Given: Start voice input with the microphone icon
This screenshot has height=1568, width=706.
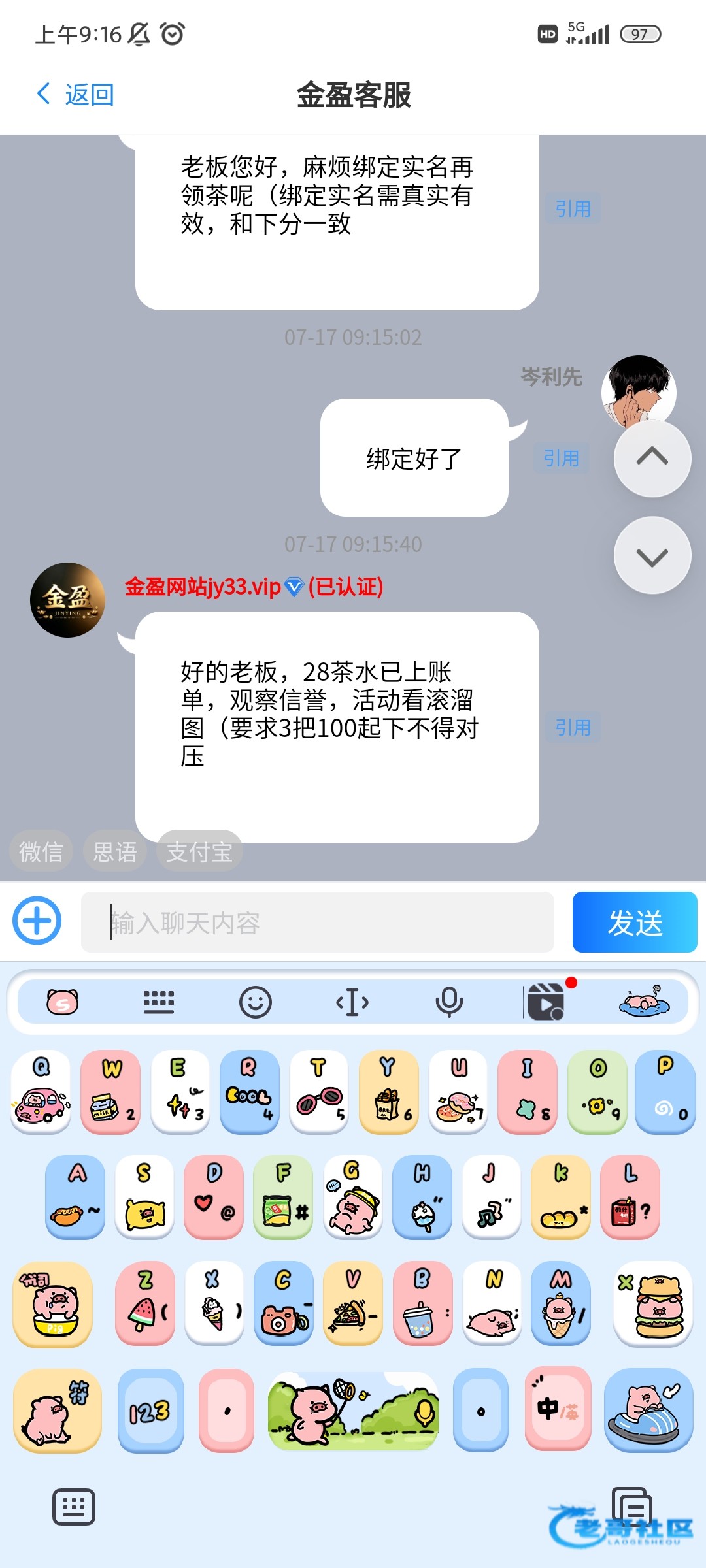Looking at the screenshot, I should (x=449, y=1002).
